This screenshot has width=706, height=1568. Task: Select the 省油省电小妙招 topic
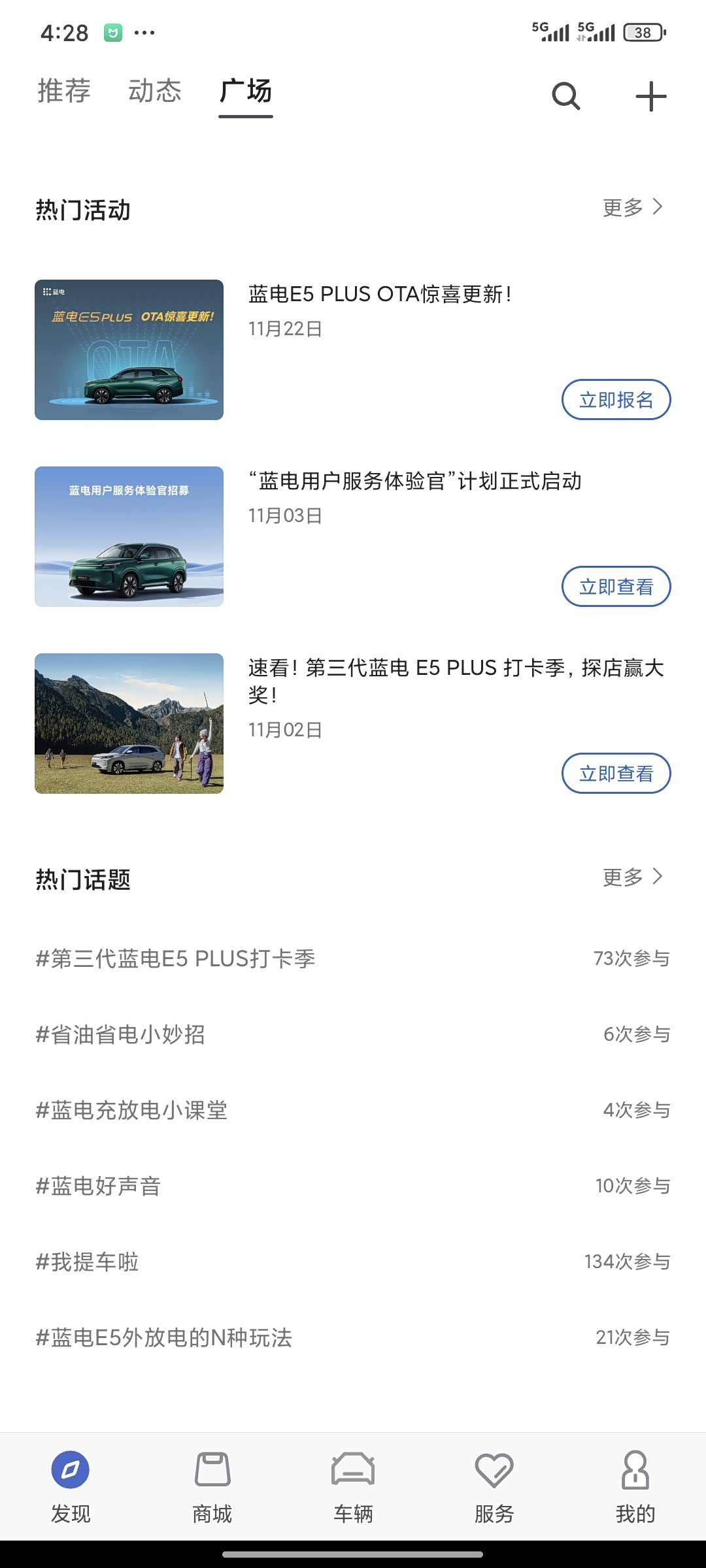(121, 1034)
